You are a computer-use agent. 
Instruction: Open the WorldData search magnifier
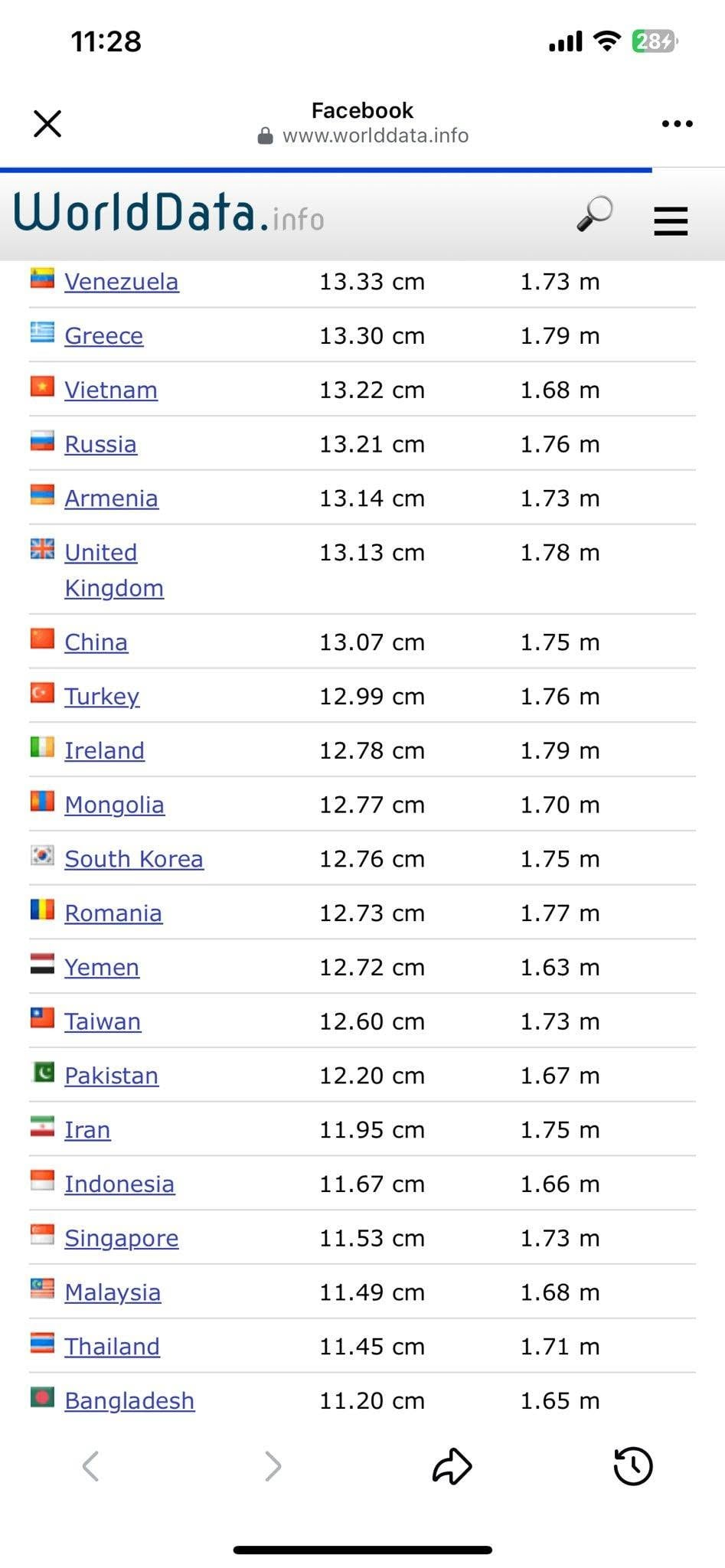pos(594,214)
